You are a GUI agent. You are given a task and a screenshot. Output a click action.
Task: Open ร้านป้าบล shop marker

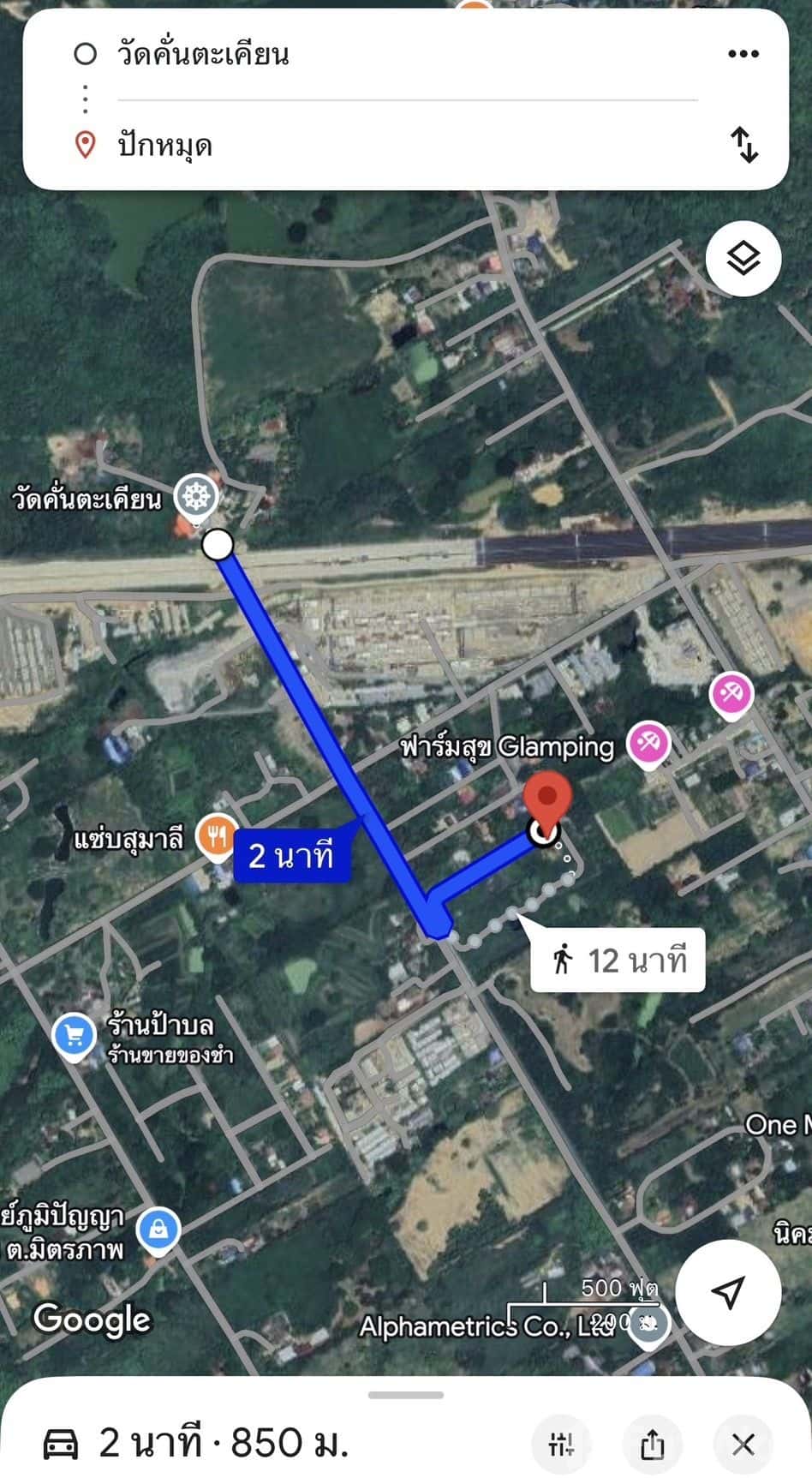74,1036
